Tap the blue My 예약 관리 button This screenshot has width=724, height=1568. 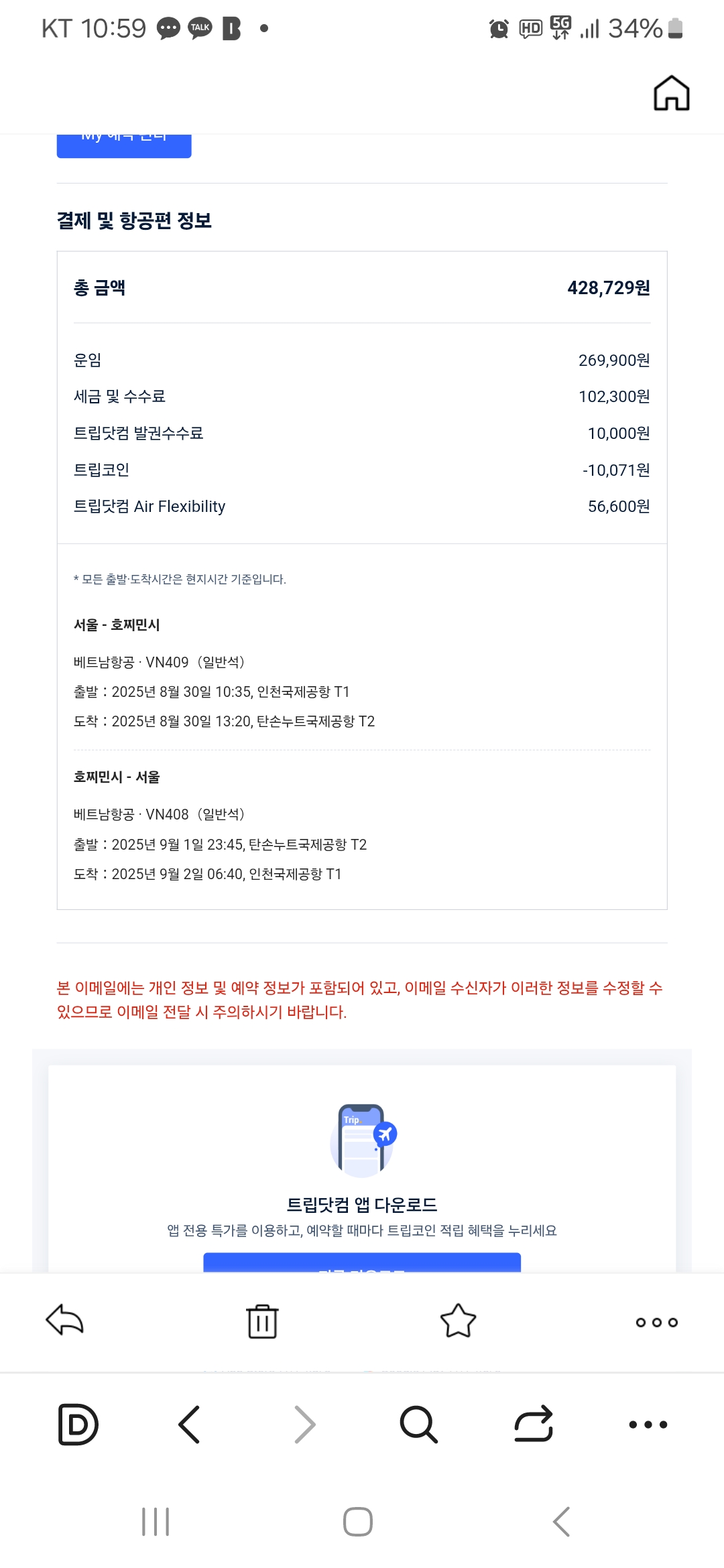(x=124, y=145)
